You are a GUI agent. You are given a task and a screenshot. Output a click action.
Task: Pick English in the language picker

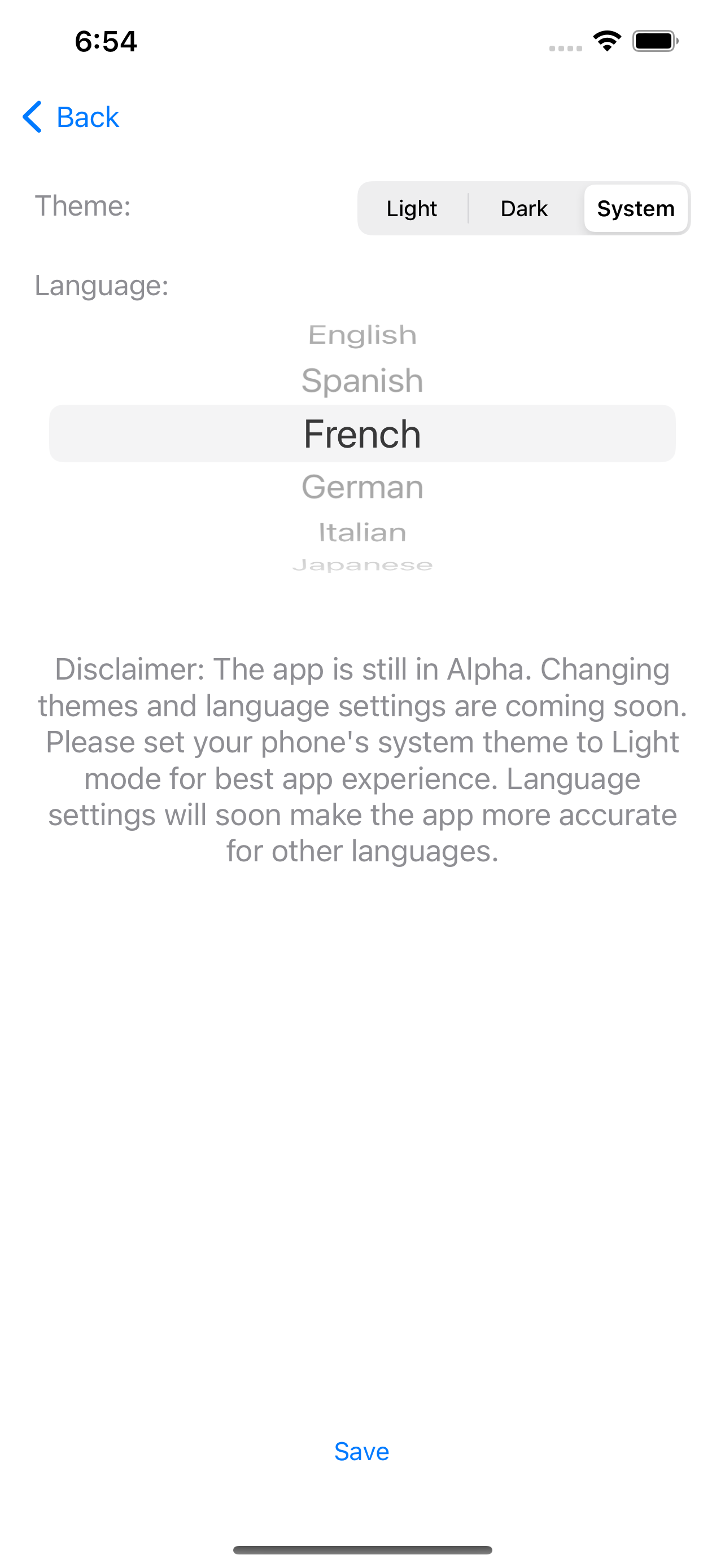pyautogui.click(x=362, y=335)
